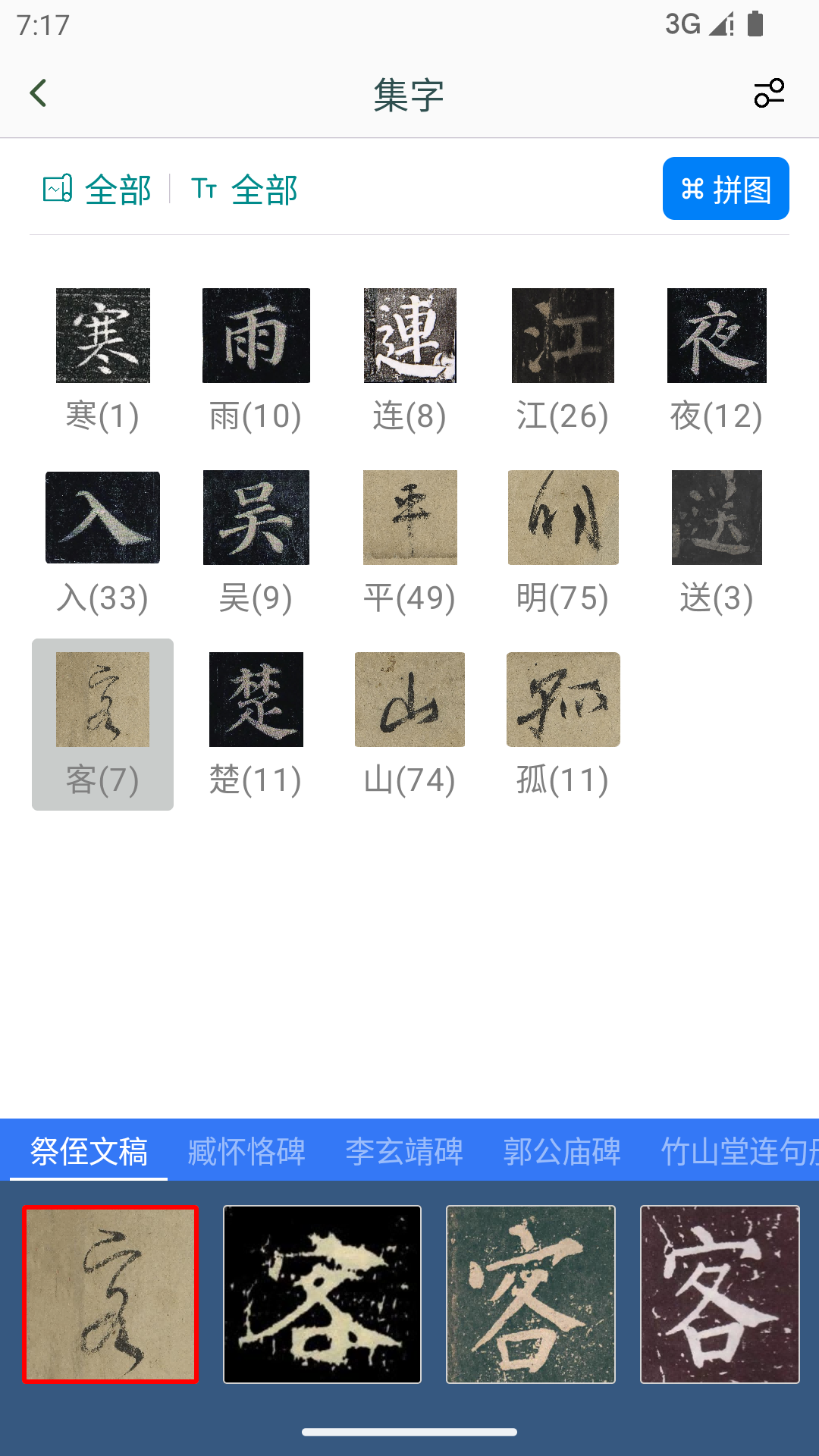Click the Tt font style icon
Viewport: 819px width, 1456px height.
[x=205, y=188]
